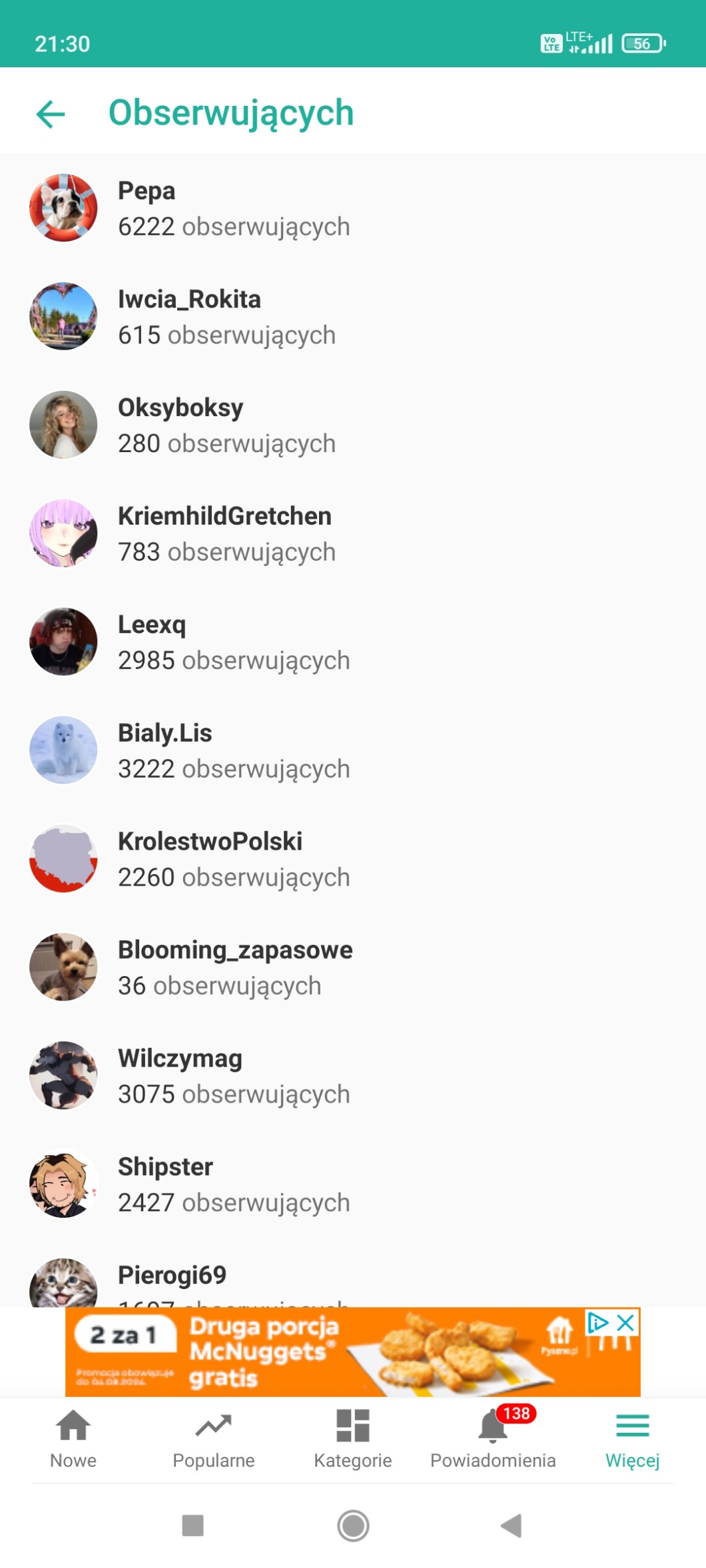The width and height of the screenshot is (706, 1568).
Task: Open Shipster's profile
Action: click(233, 1185)
